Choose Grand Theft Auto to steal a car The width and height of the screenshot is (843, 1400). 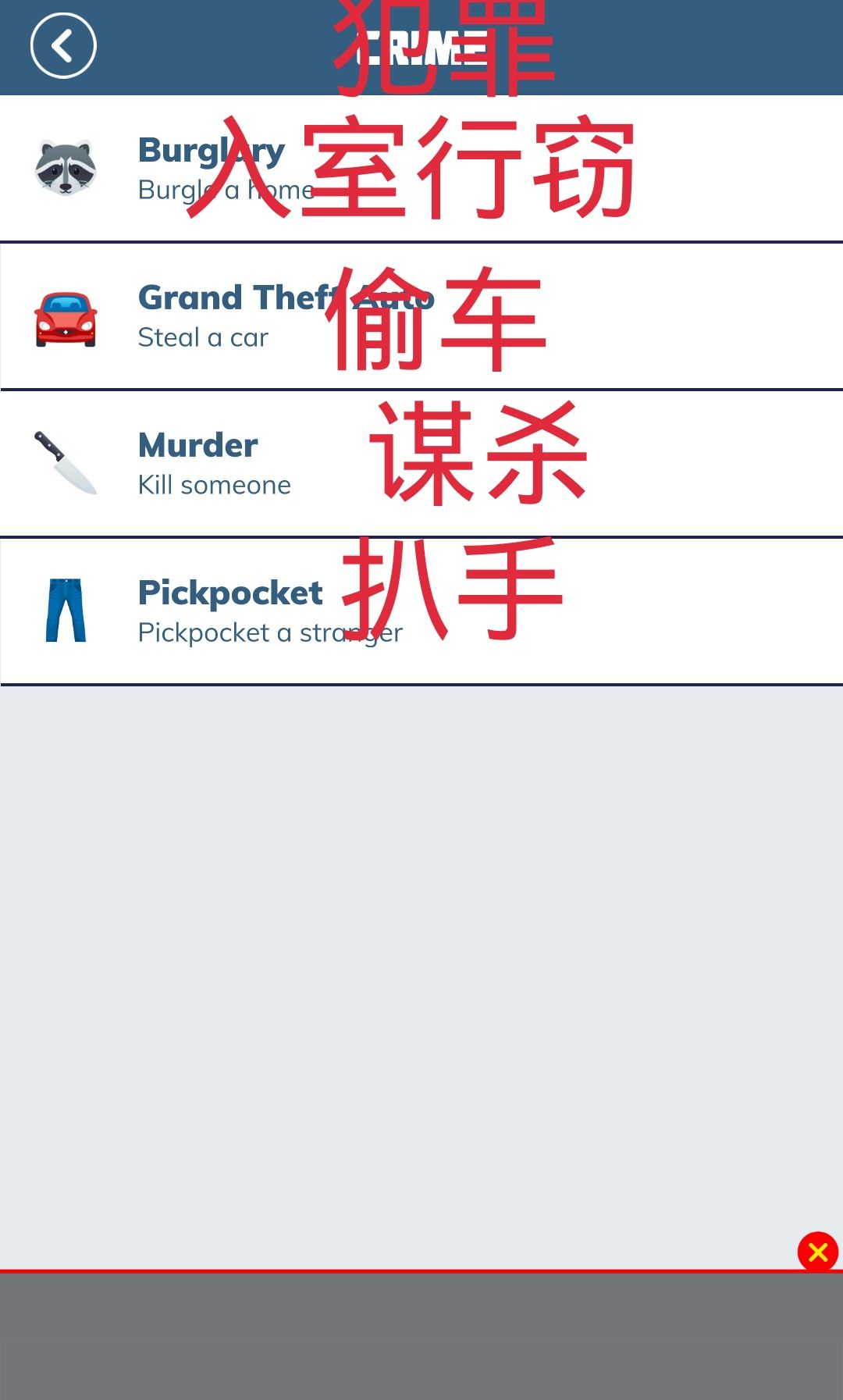[312, 316]
